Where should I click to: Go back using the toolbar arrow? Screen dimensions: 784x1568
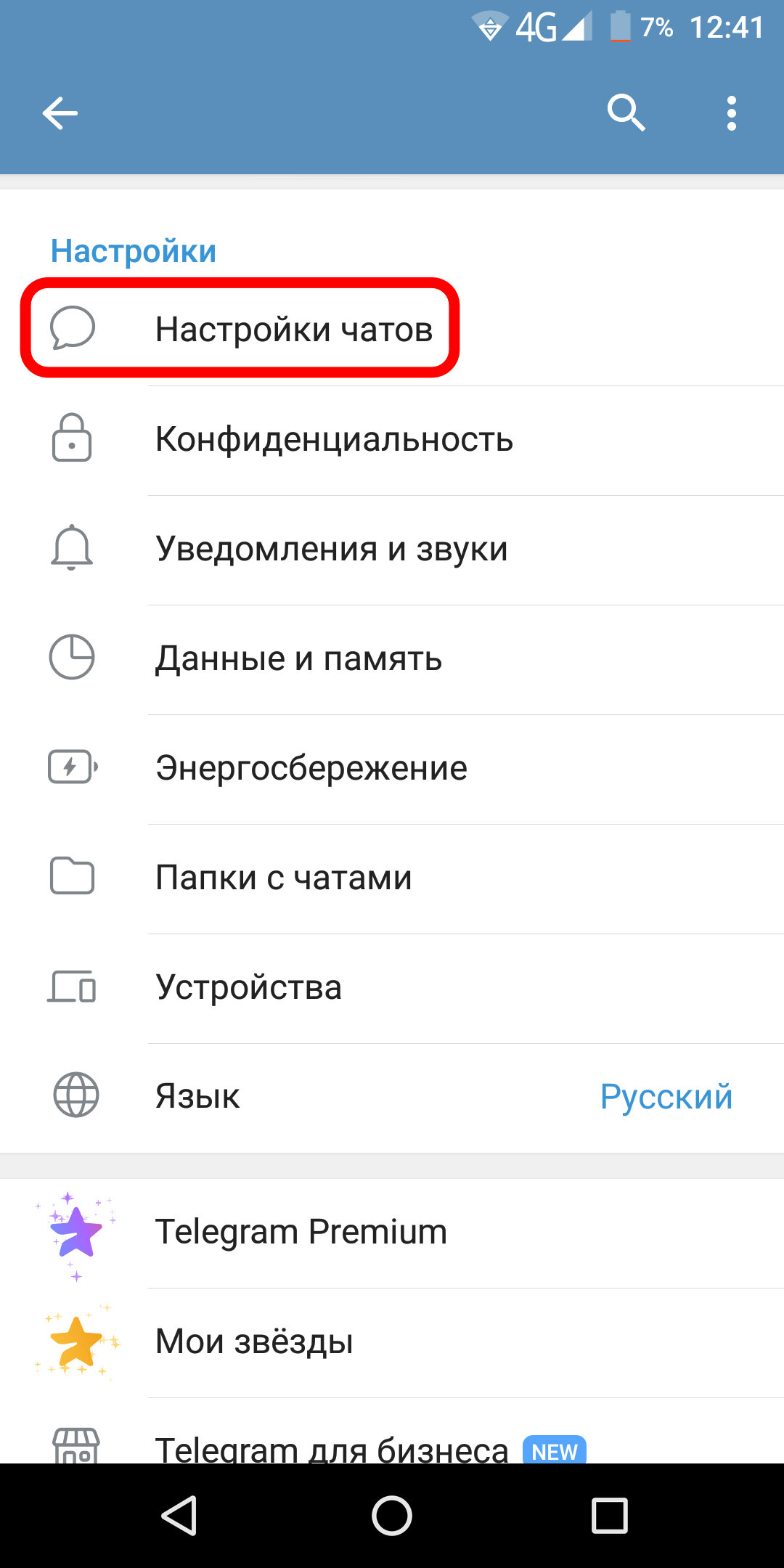[x=60, y=114]
